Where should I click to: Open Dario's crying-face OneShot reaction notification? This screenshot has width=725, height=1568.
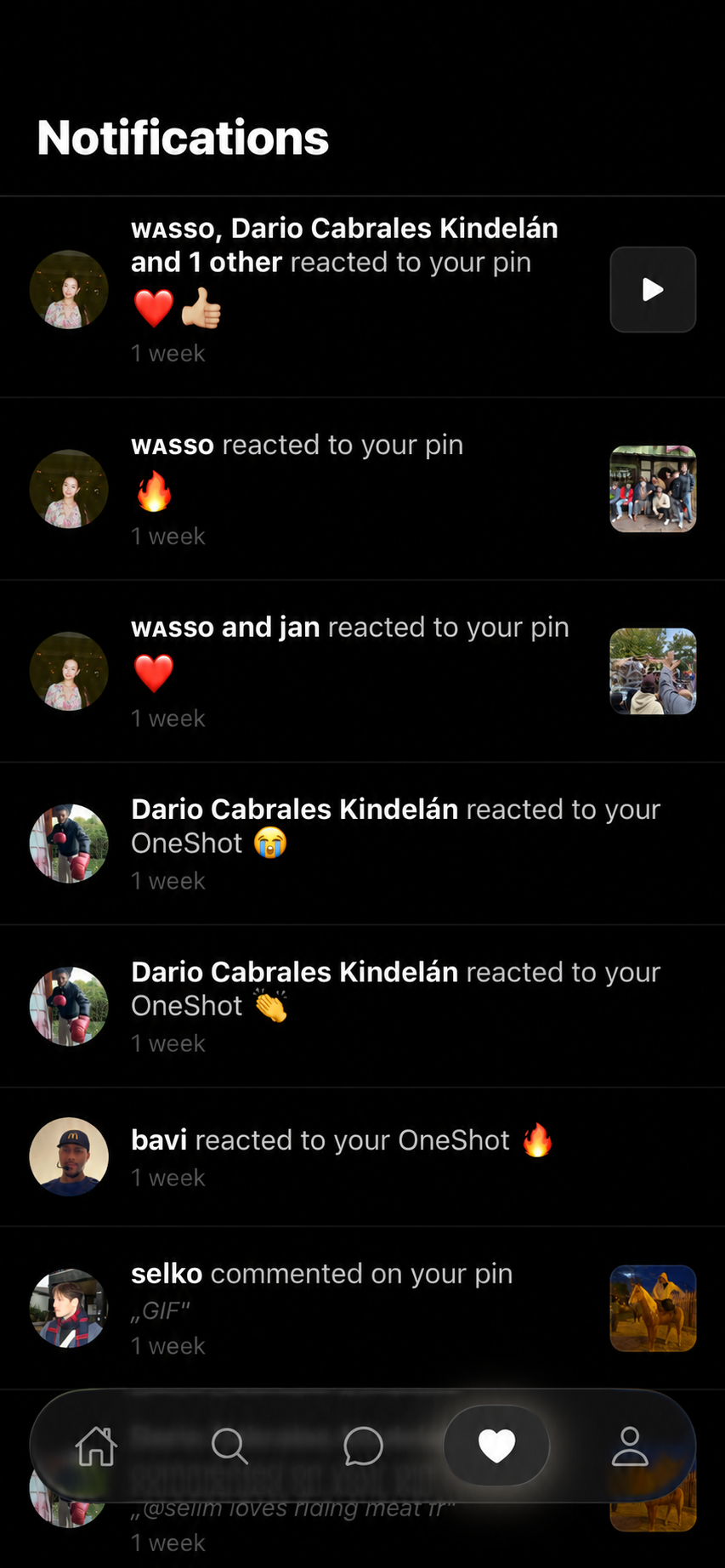[x=362, y=844]
